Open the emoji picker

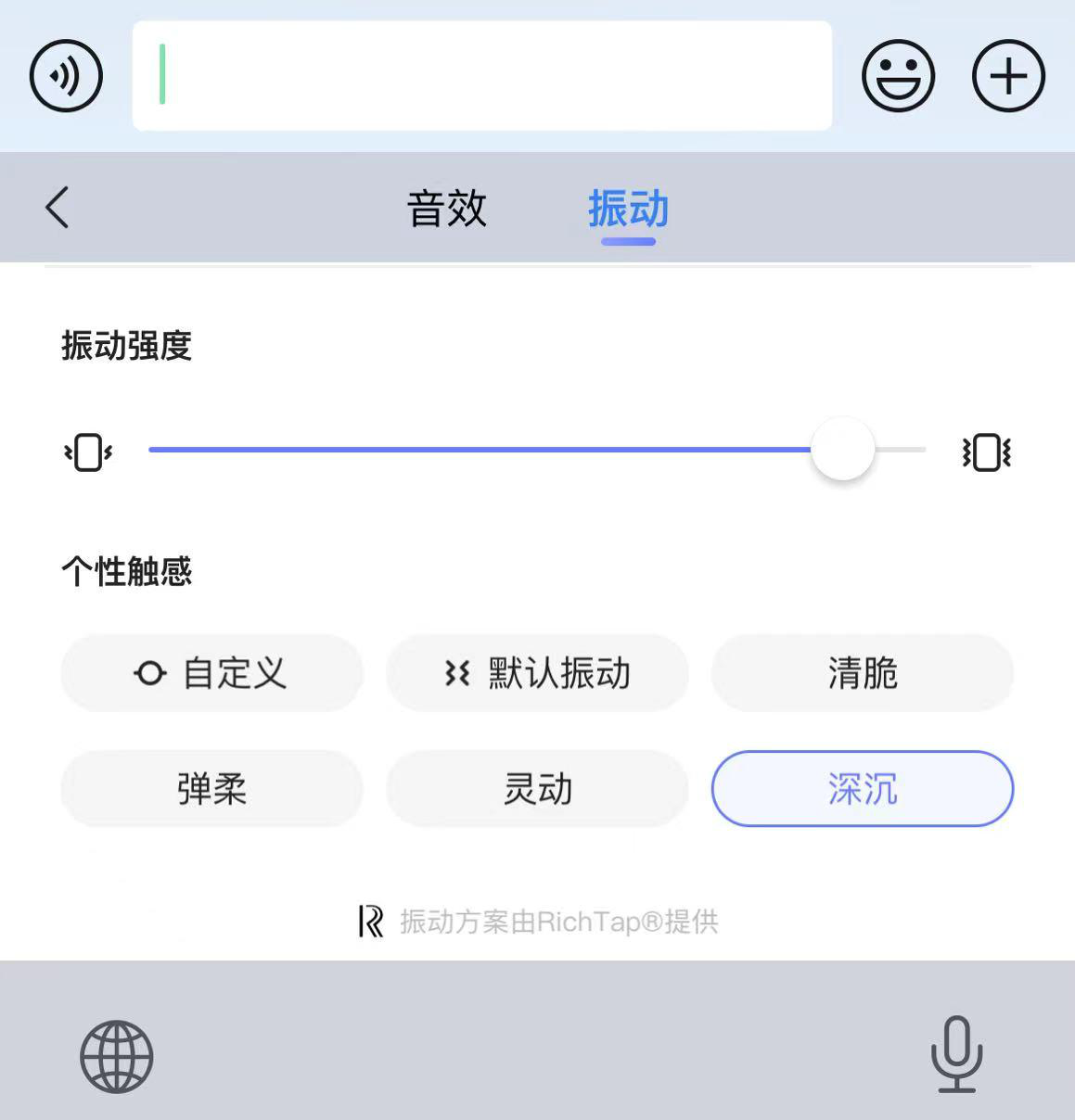pos(898,76)
